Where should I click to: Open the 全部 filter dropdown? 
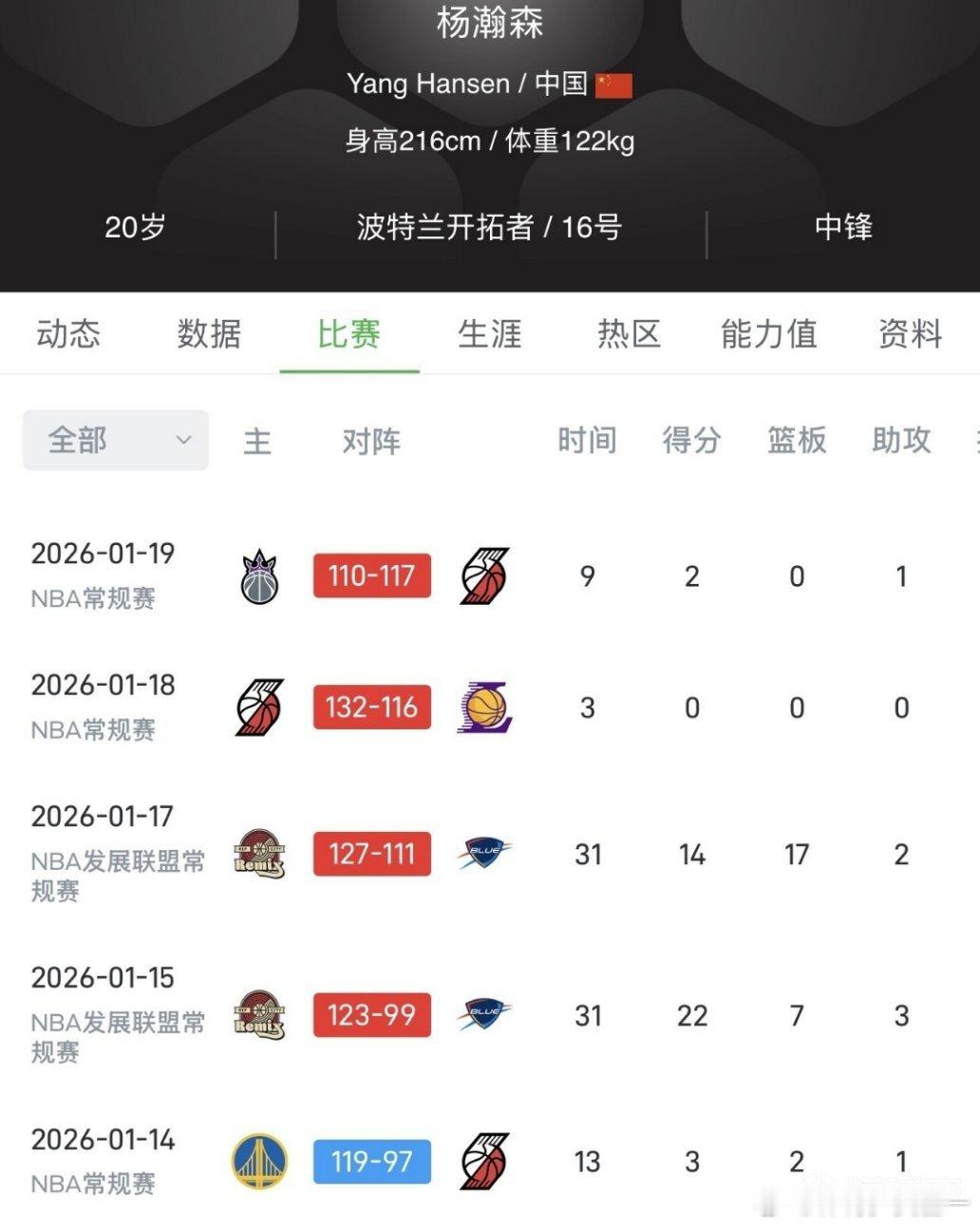point(114,440)
